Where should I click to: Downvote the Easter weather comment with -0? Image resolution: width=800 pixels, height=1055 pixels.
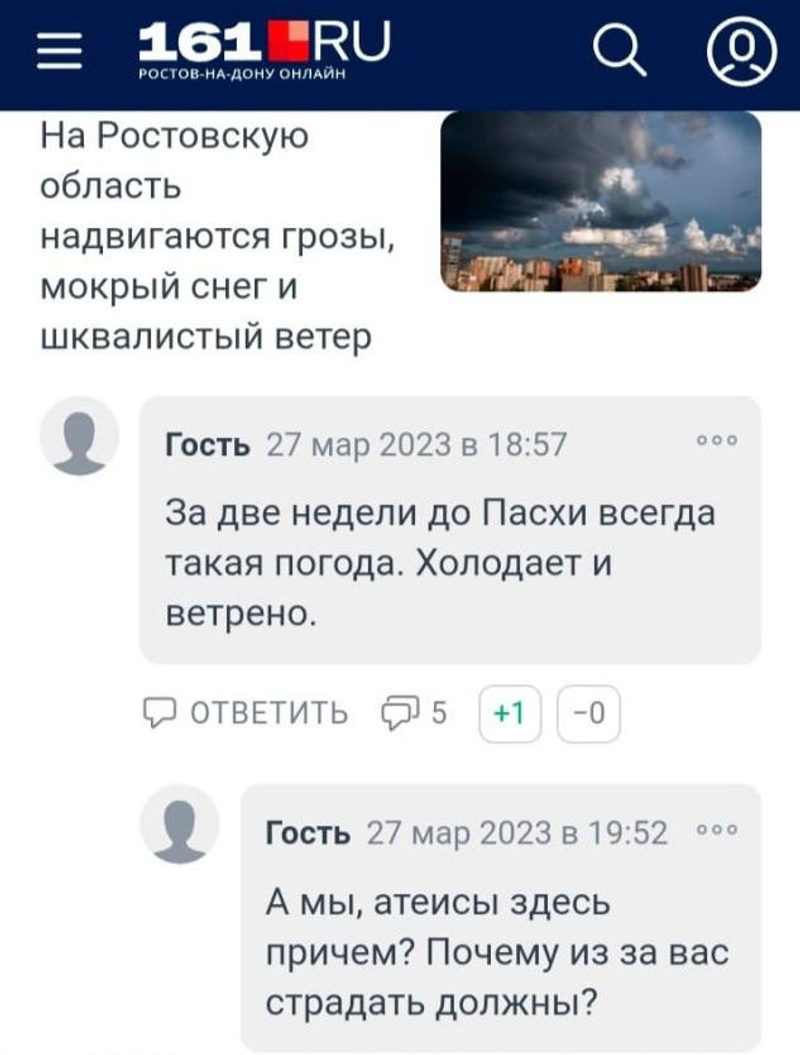click(x=589, y=714)
